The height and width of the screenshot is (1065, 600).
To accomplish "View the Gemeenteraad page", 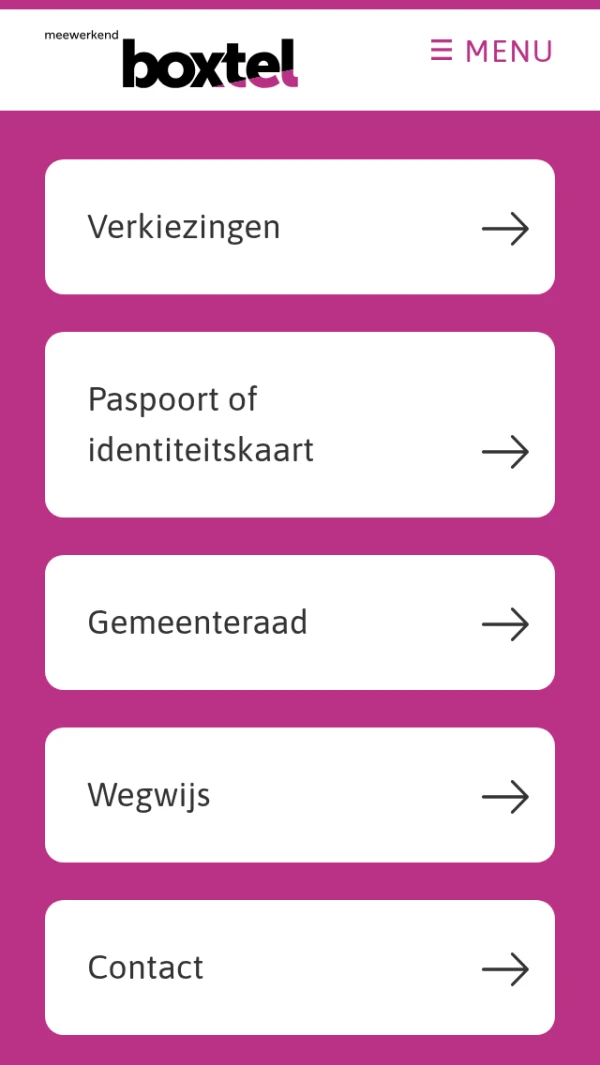I will [299, 623].
